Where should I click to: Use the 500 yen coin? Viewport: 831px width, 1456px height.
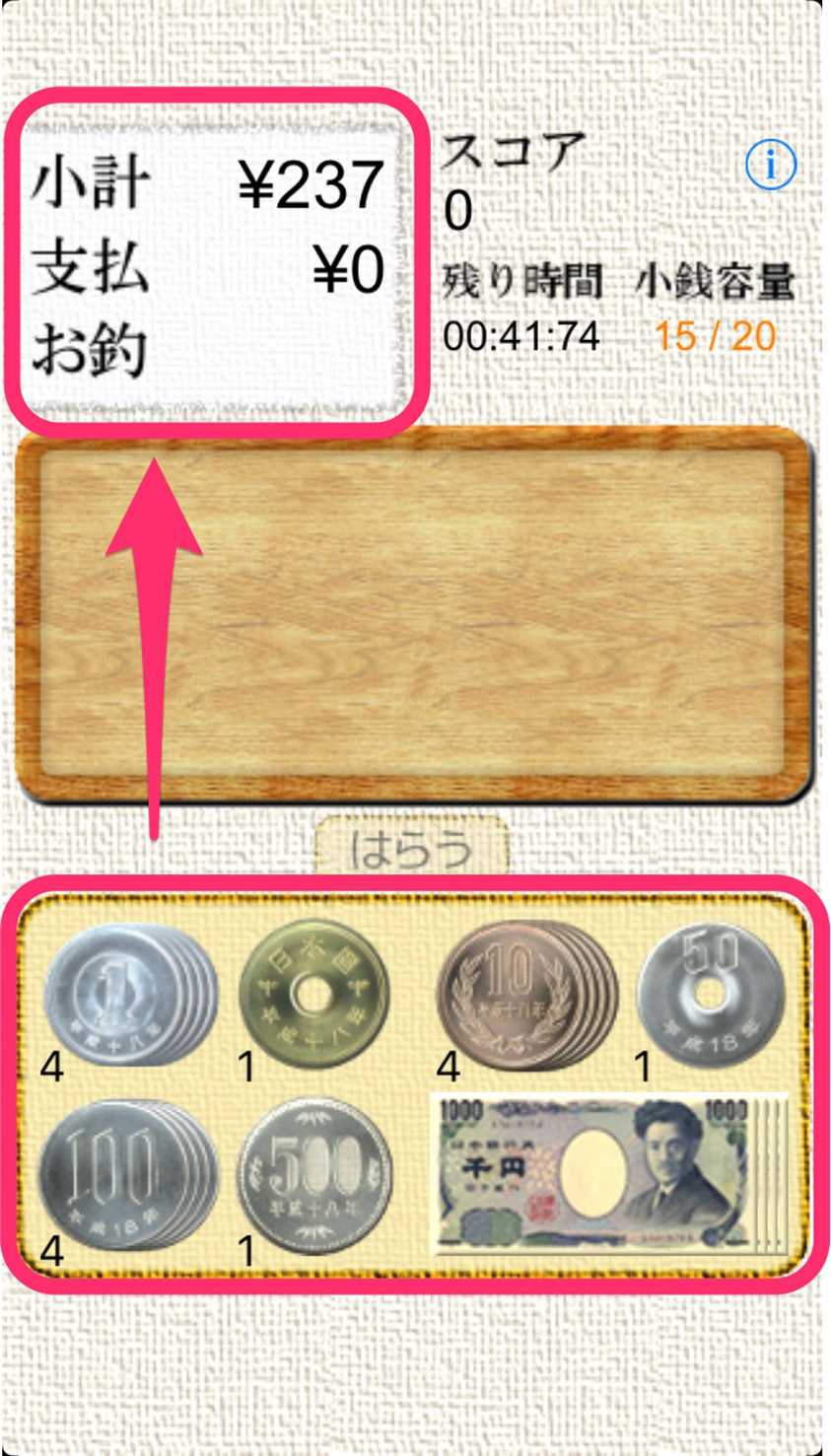pos(314,1175)
